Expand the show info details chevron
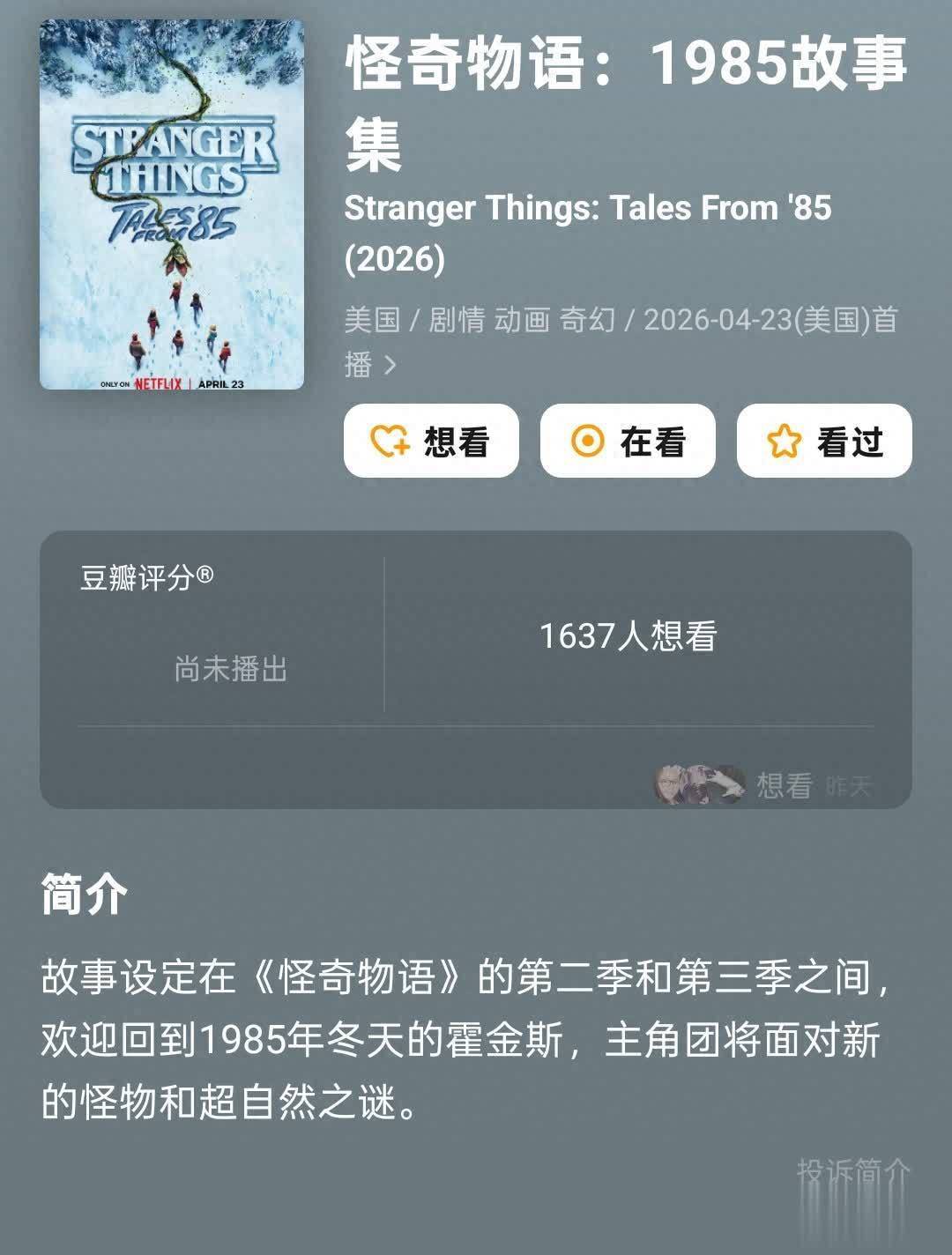 [x=390, y=365]
